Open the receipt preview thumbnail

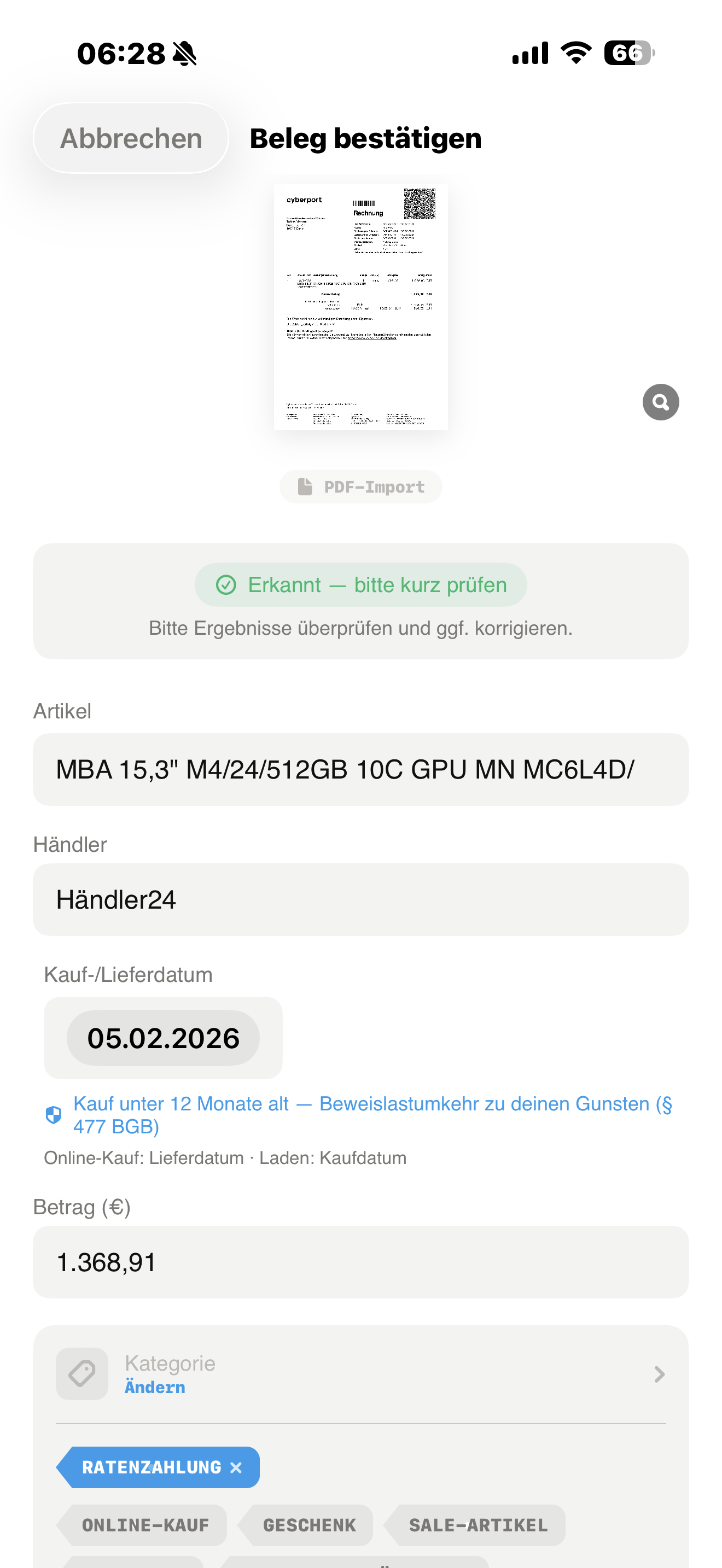(361, 307)
